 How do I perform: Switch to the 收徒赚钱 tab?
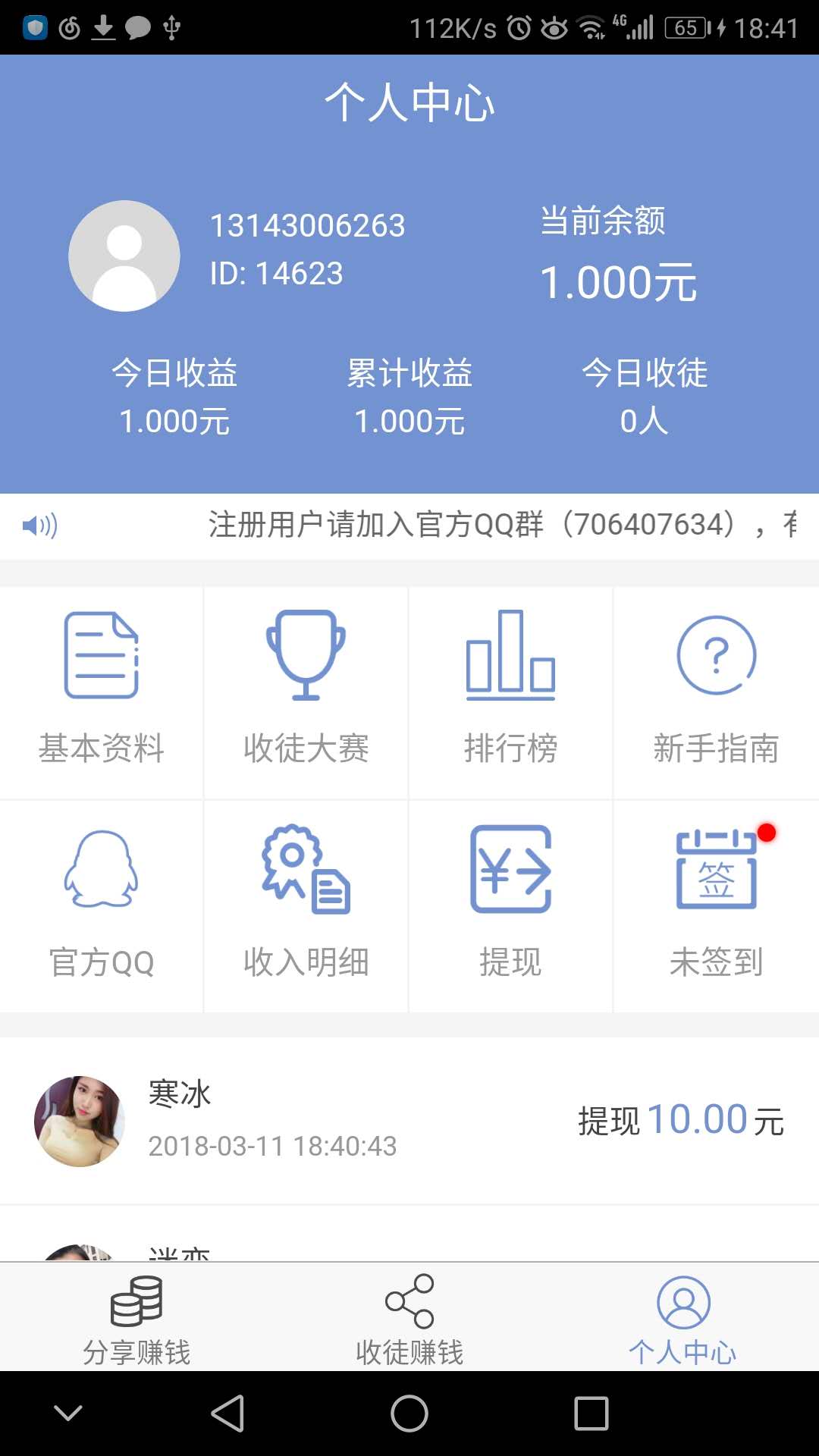[409, 1317]
